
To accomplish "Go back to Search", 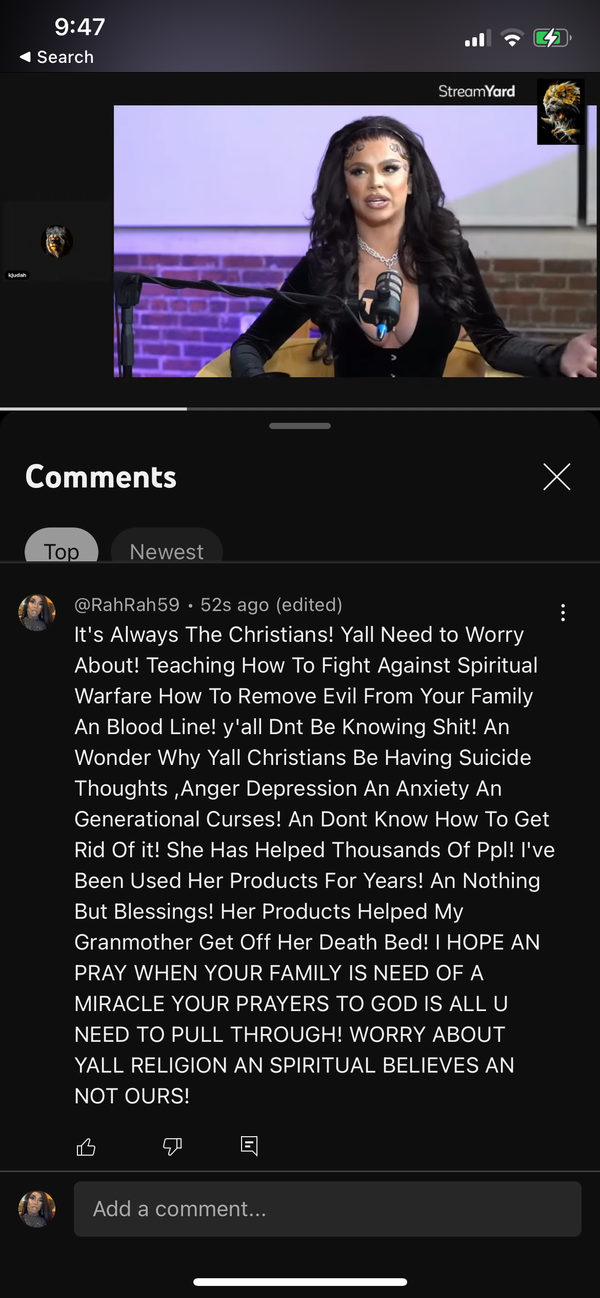I will 56,57.
